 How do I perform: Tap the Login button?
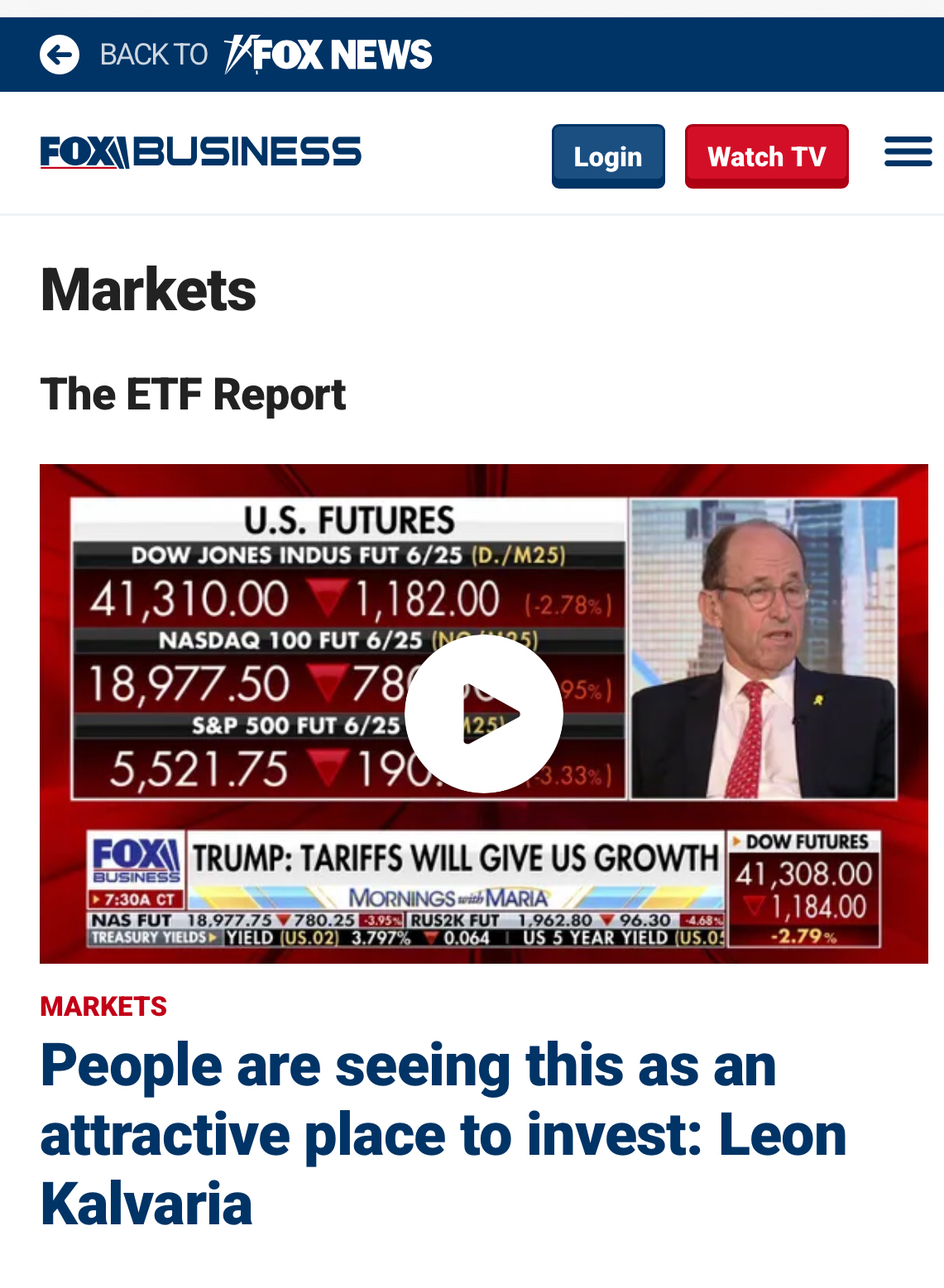[x=608, y=156]
